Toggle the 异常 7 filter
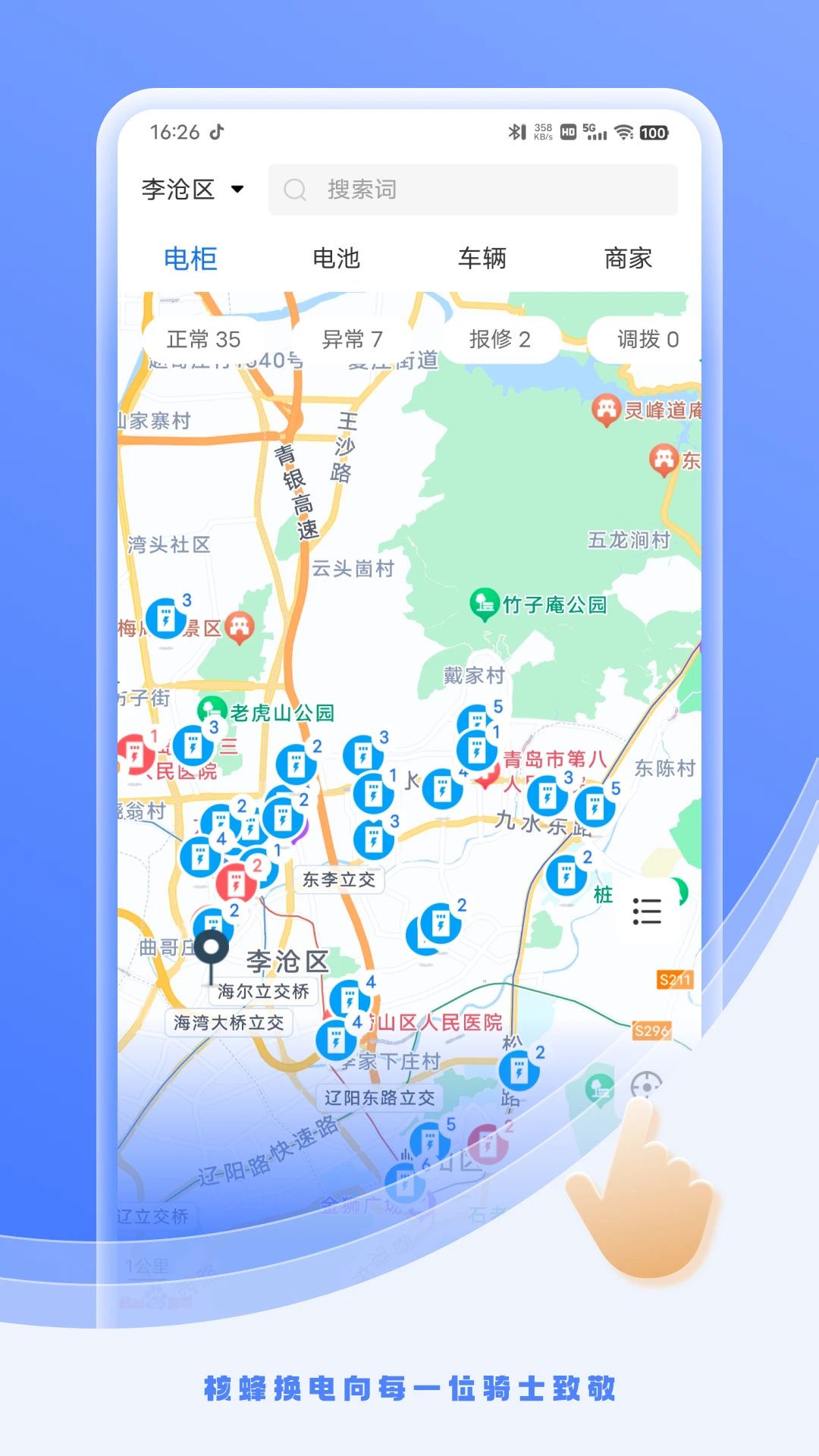The width and height of the screenshot is (819, 1456). pos(353,340)
